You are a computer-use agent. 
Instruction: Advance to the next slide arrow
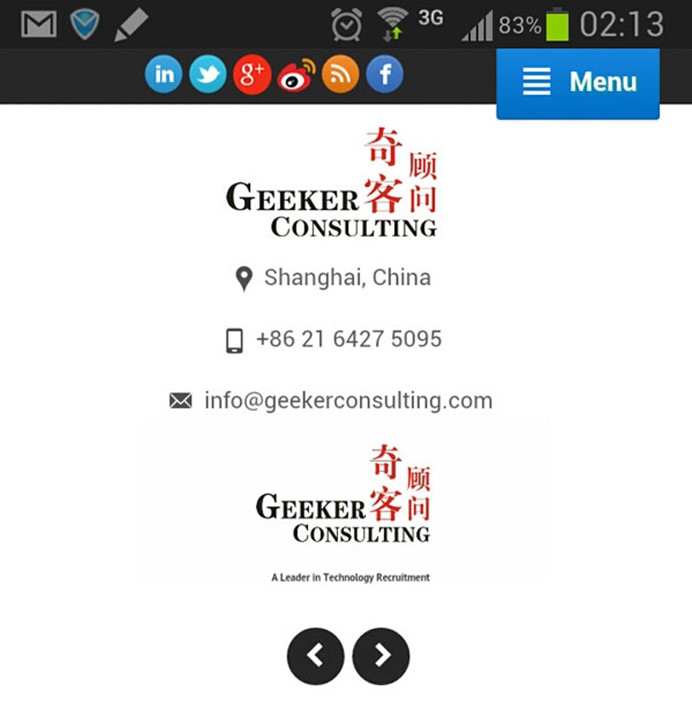click(x=381, y=656)
